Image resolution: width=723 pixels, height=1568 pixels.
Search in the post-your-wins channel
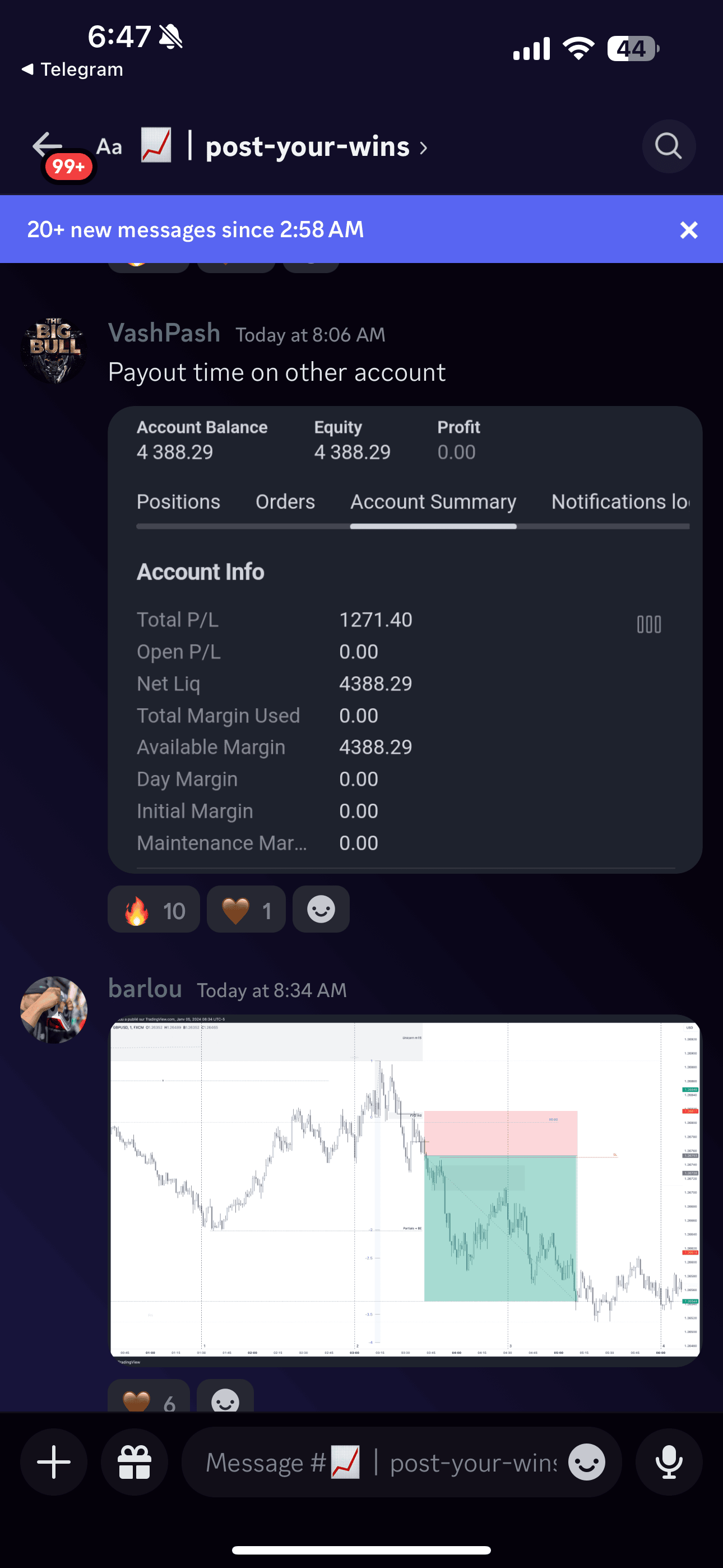(668, 146)
